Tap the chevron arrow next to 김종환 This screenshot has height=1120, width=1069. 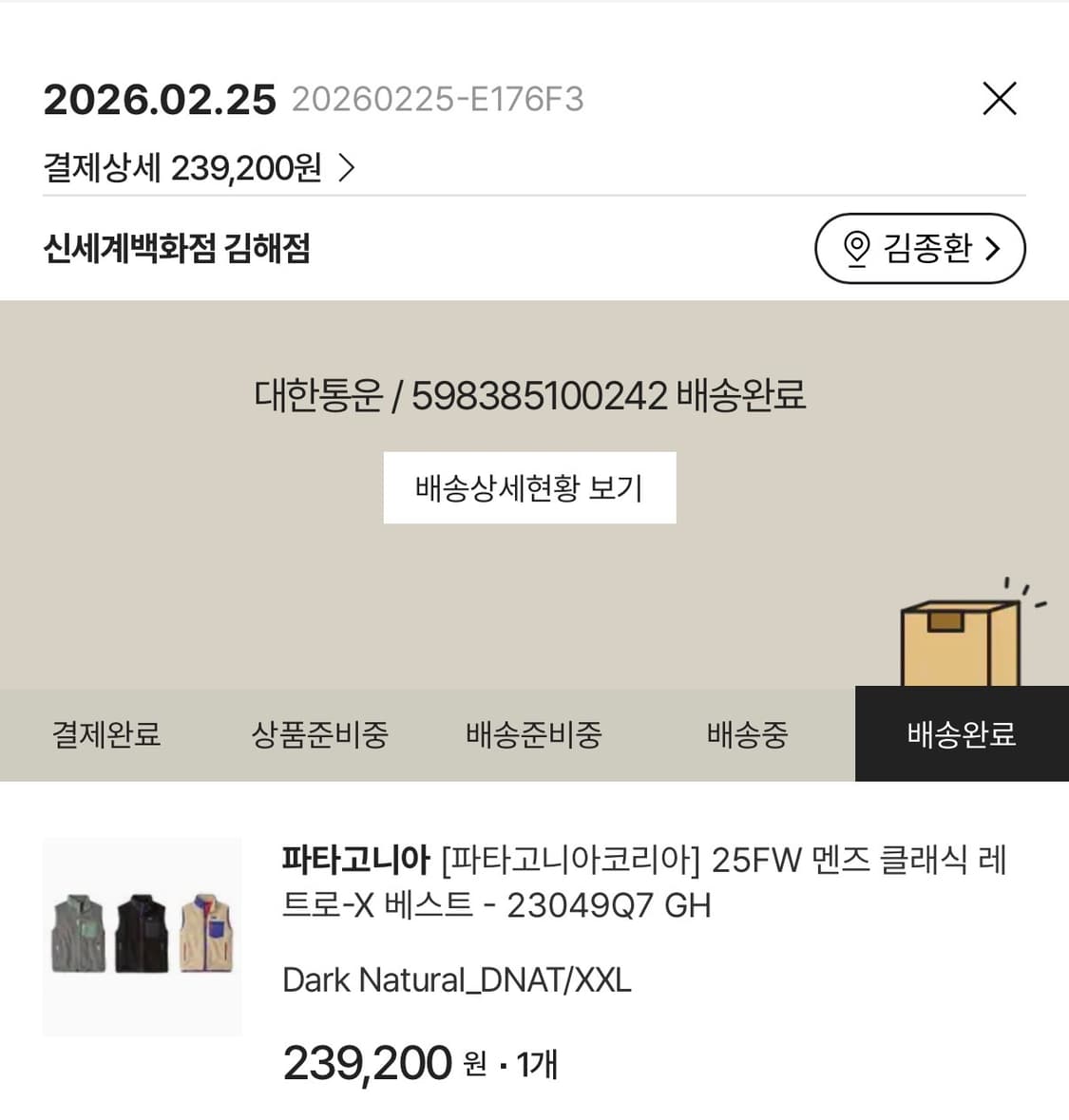pos(995,248)
